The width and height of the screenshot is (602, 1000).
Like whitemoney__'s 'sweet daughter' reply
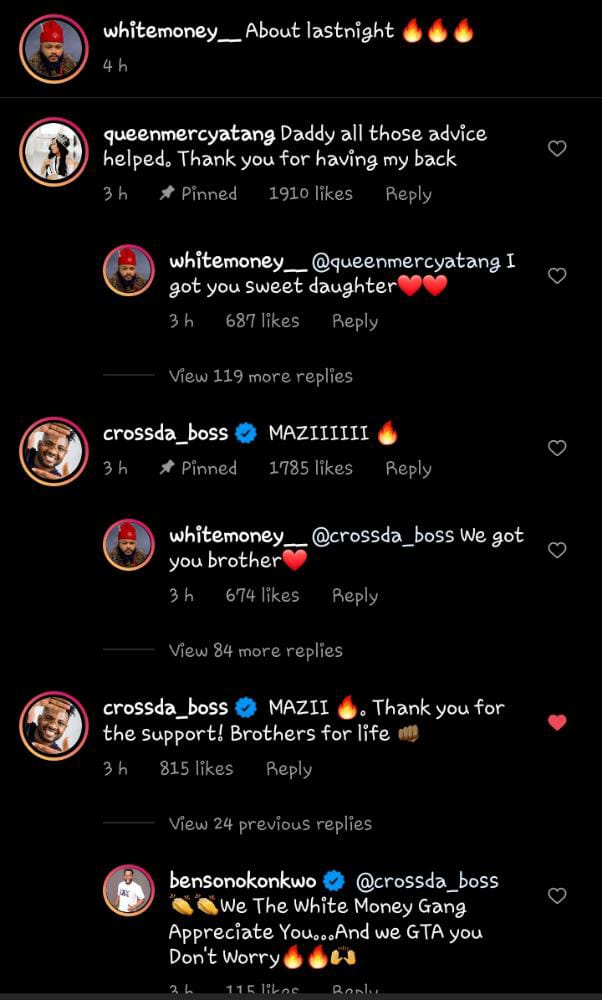point(557,275)
